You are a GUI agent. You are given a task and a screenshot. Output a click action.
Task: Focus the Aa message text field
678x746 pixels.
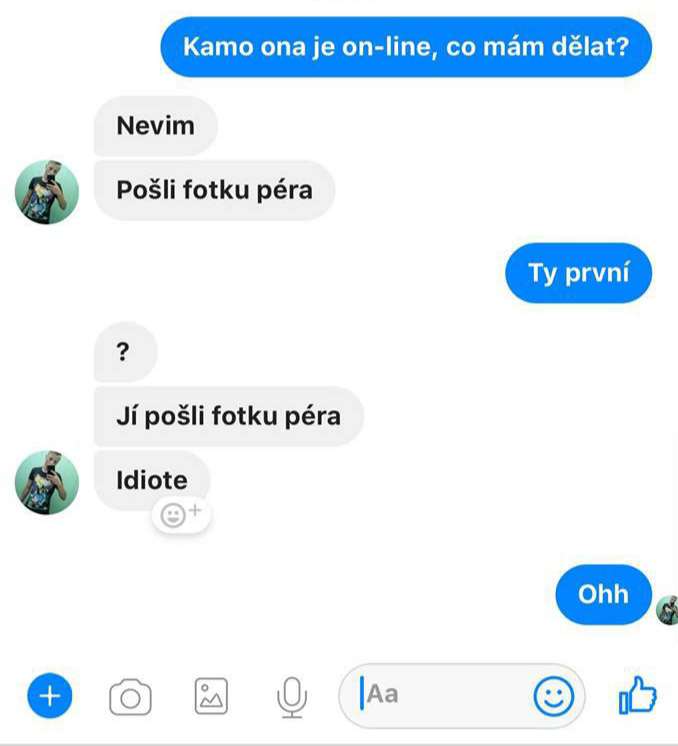click(x=440, y=695)
